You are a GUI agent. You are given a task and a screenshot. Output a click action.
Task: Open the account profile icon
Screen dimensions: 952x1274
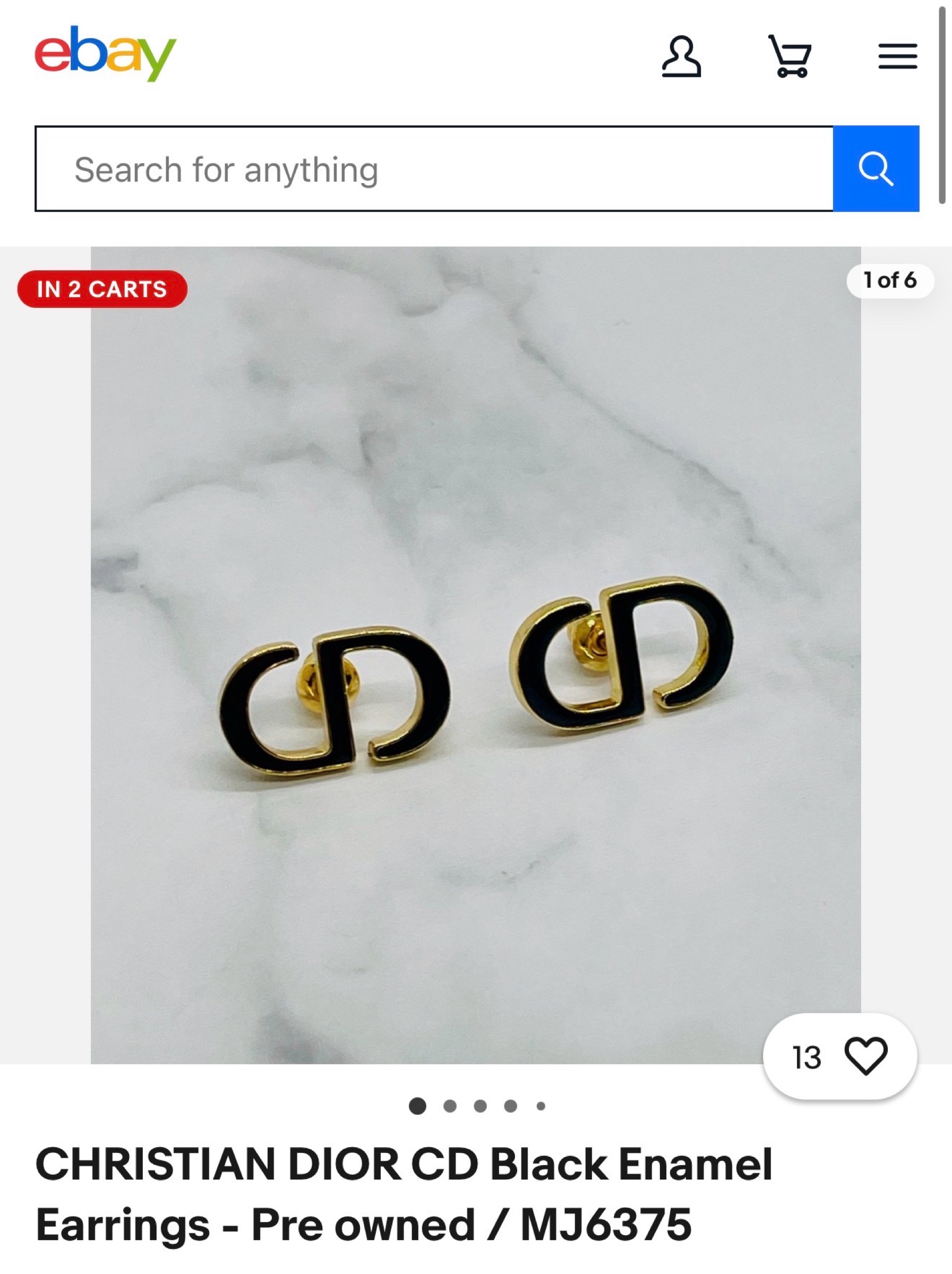pos(681,56)
